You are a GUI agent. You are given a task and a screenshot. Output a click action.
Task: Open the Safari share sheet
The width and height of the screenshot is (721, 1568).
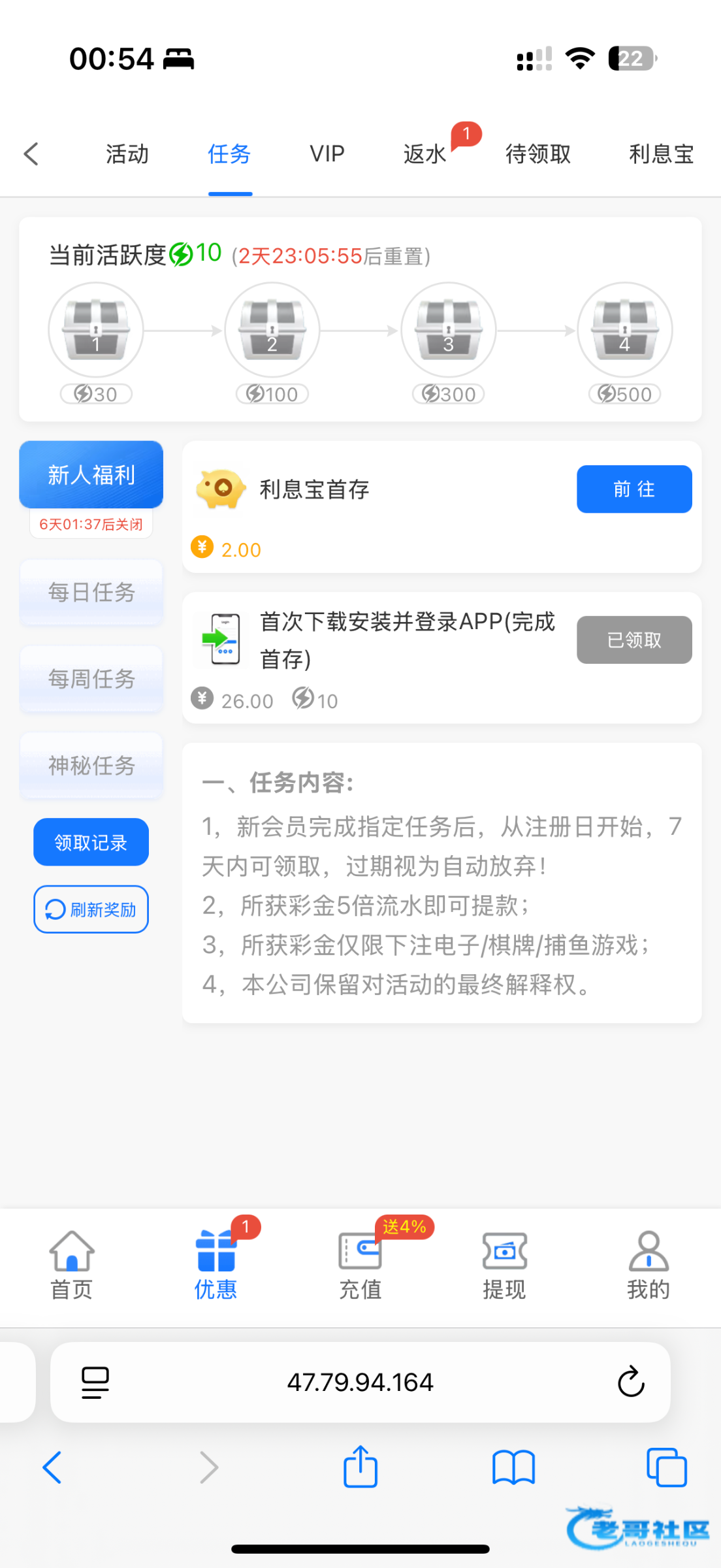(360, 1467)
